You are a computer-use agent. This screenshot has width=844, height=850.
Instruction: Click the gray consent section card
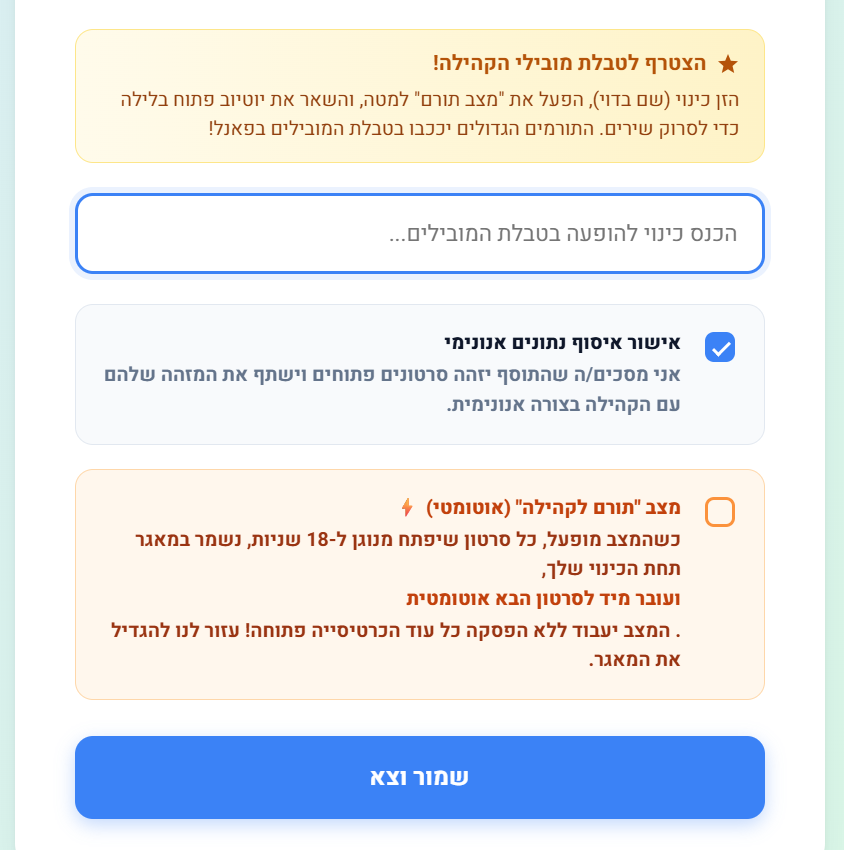pyautogui.click(x=419, y=375)
